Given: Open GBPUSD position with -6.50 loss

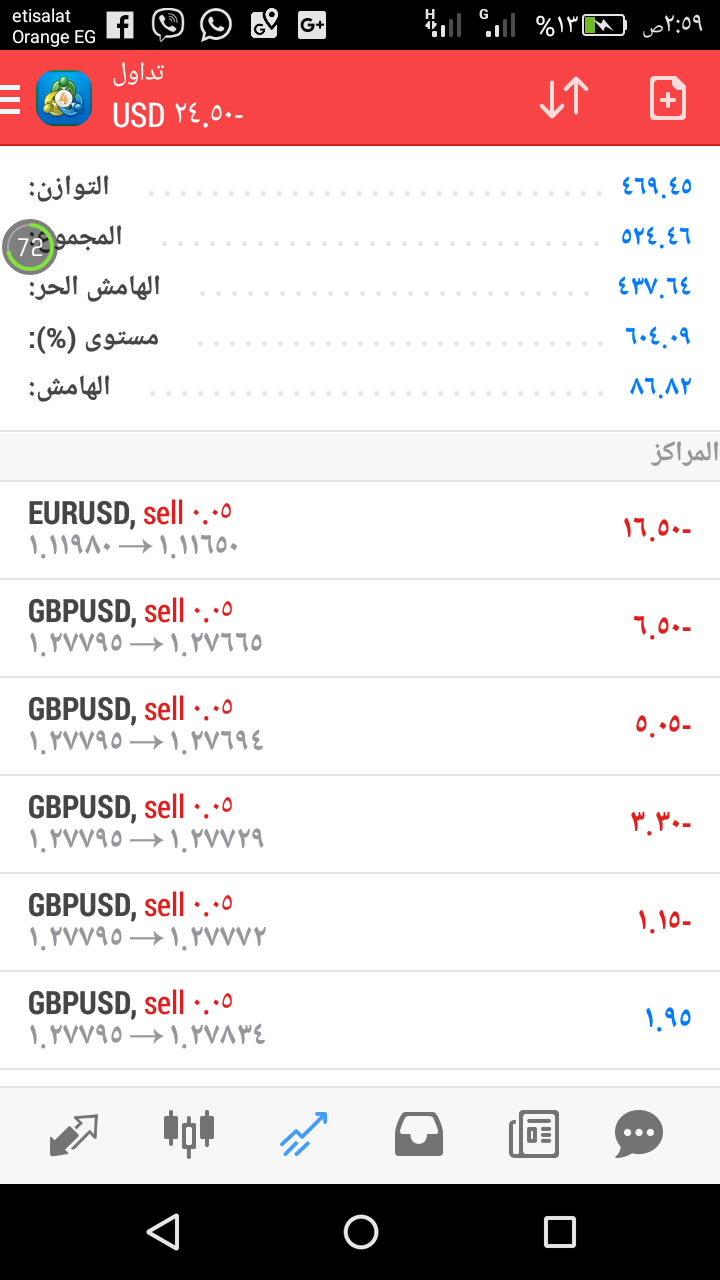Looking at the screenshot, I should click(x=360, y=628).
